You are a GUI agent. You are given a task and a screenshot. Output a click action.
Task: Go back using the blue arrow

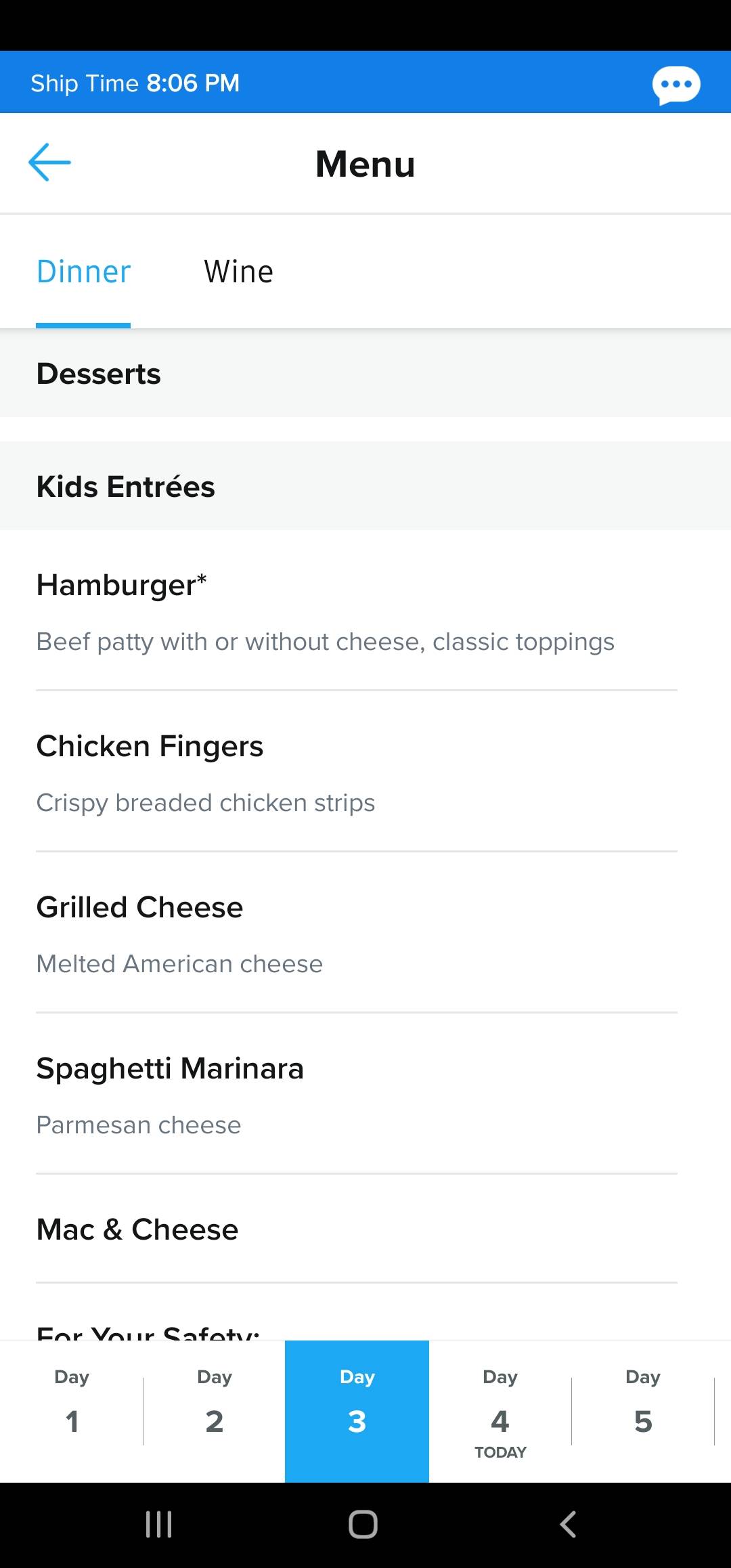49,162
